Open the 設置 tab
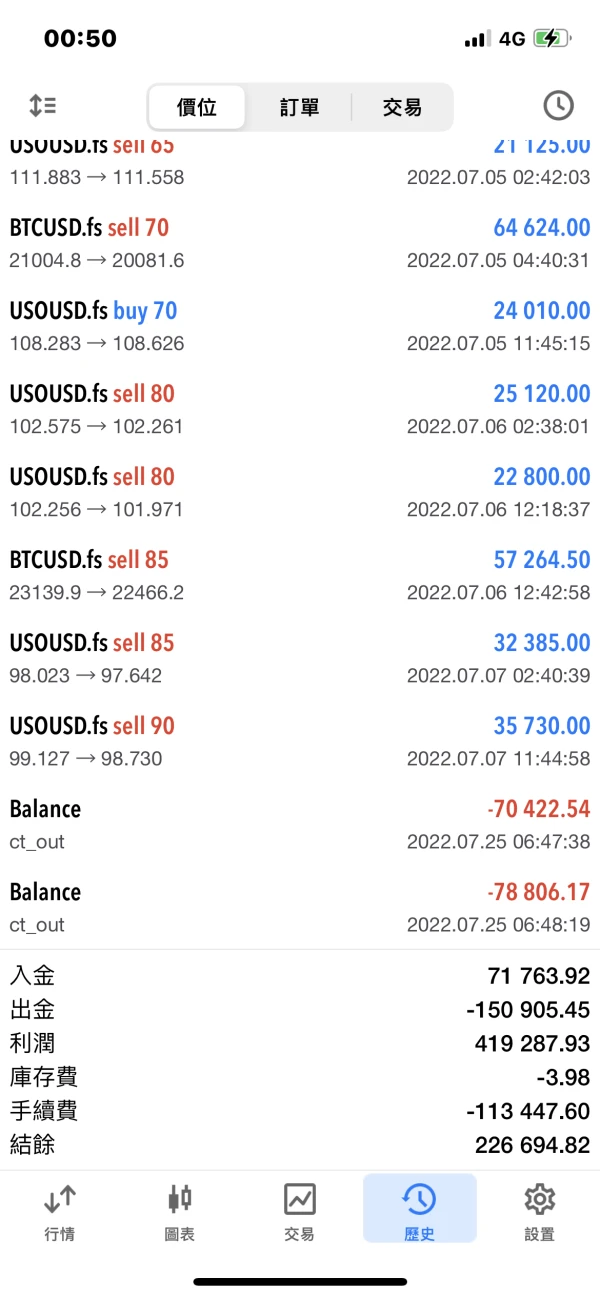The height and width of the screenshot is (1298, 600). pyautogui.click(x=539, y=1210)
